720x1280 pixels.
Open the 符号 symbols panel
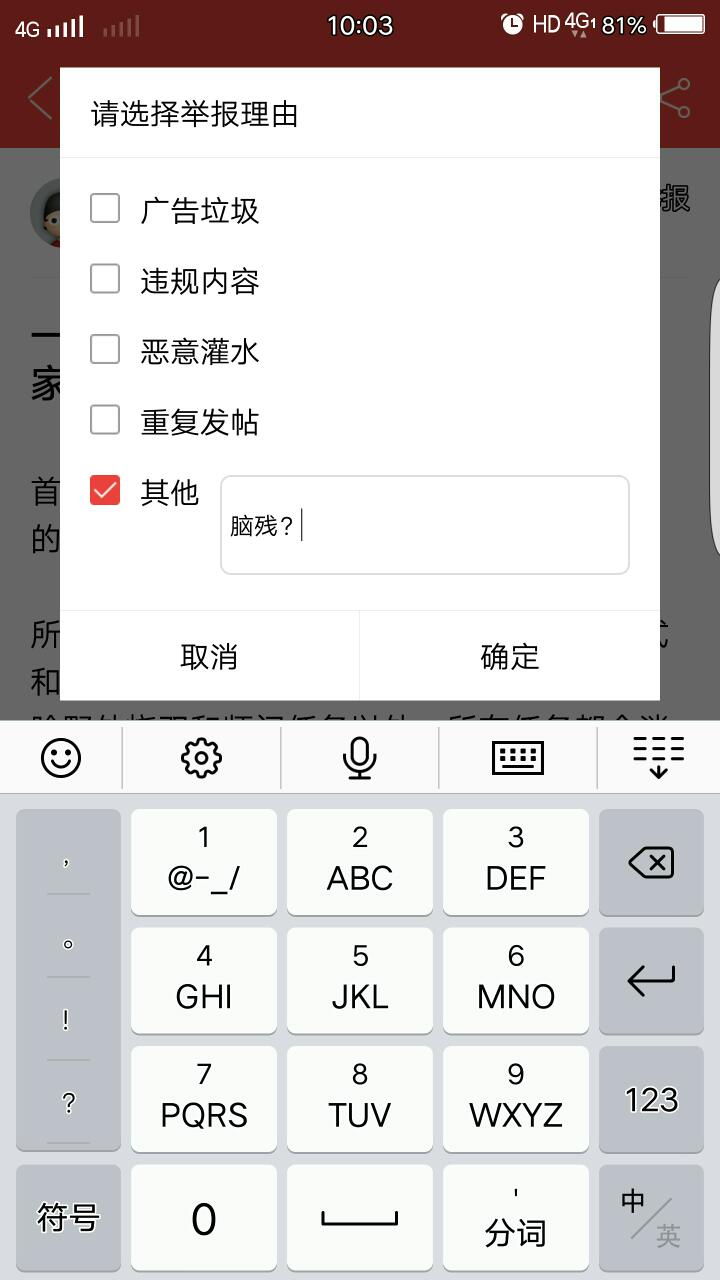pyautogui.click(x=68, y=1218)
